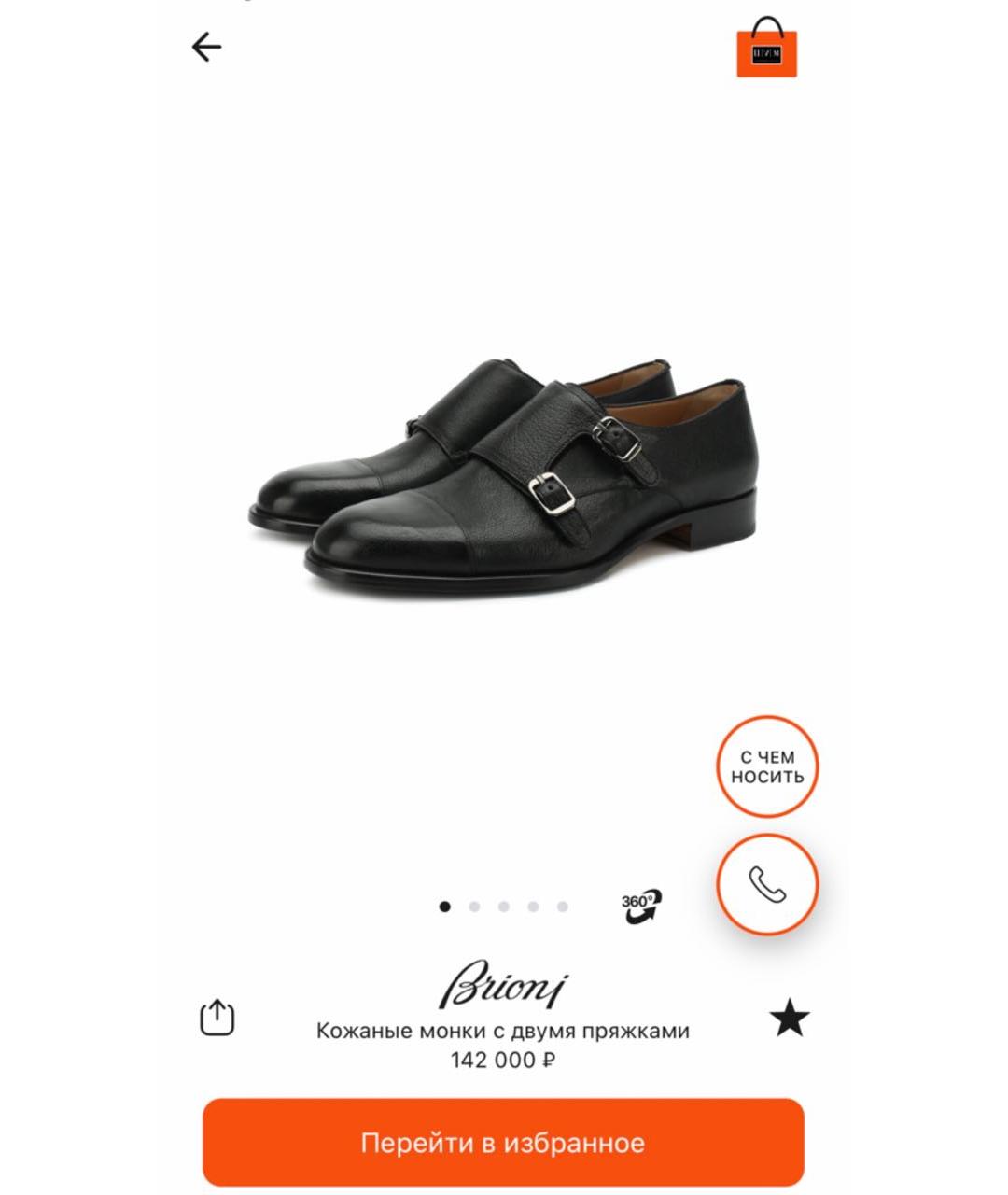
Task: Select the second photo page dot
Action: click(x=474, y=907)
